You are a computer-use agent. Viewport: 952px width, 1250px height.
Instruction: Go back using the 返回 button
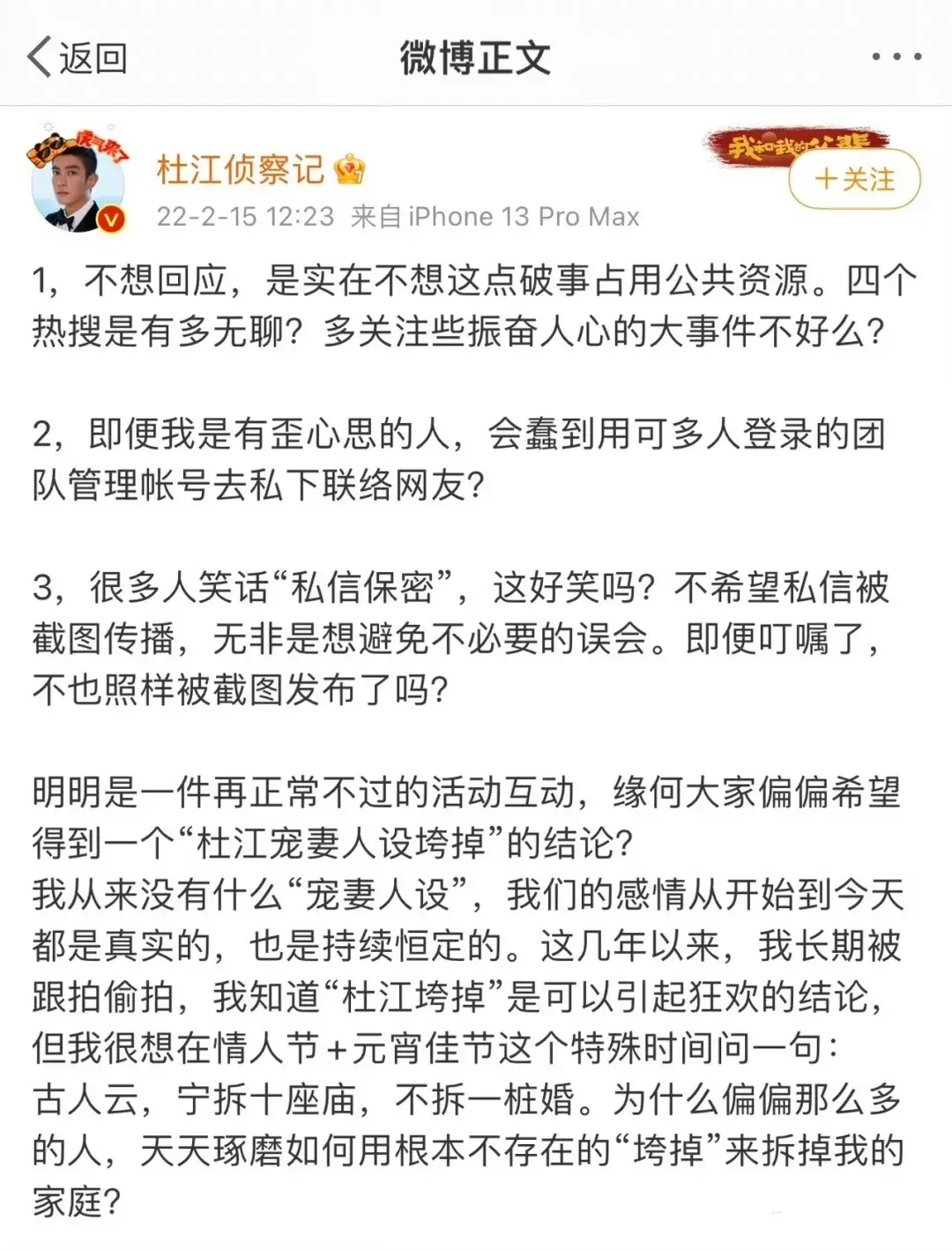[77, 58]
